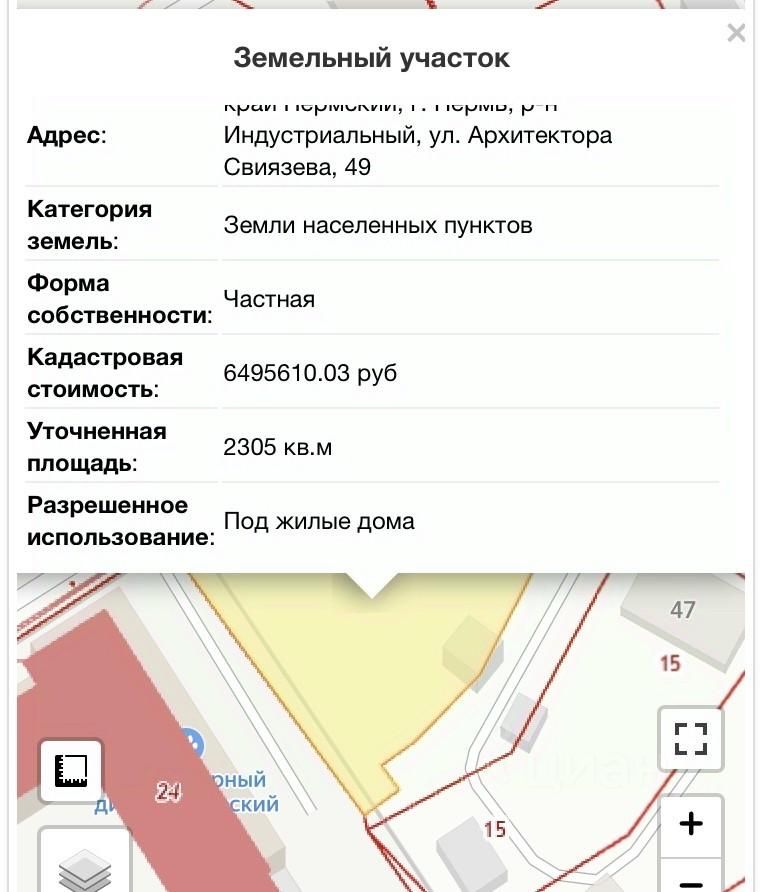Toggle fullscreen map view
The width and height of the screenshot is (764, 892).
tap(690, 739)
